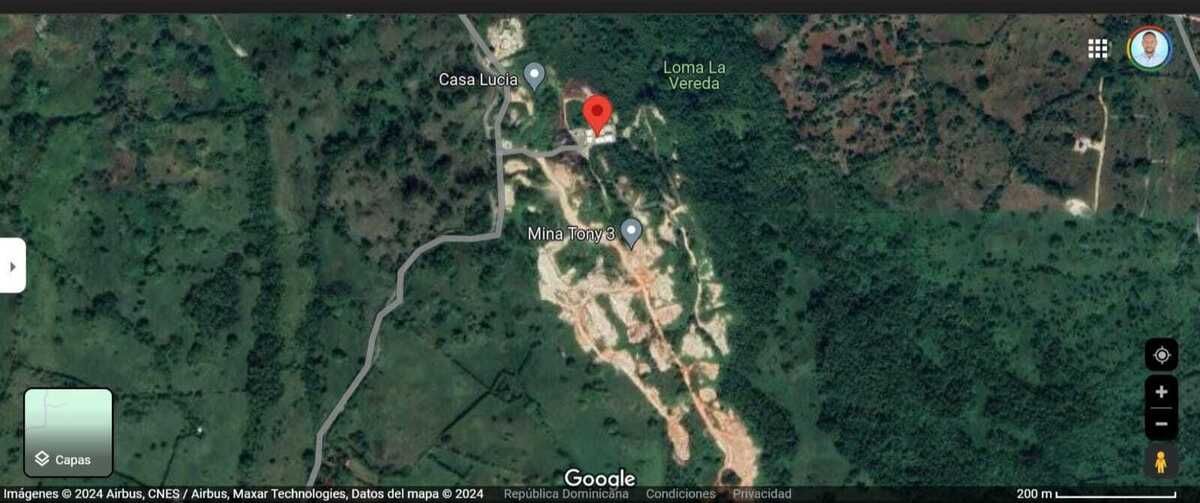
Task: Open the Google account profile picture
Action: (1149, 48)
